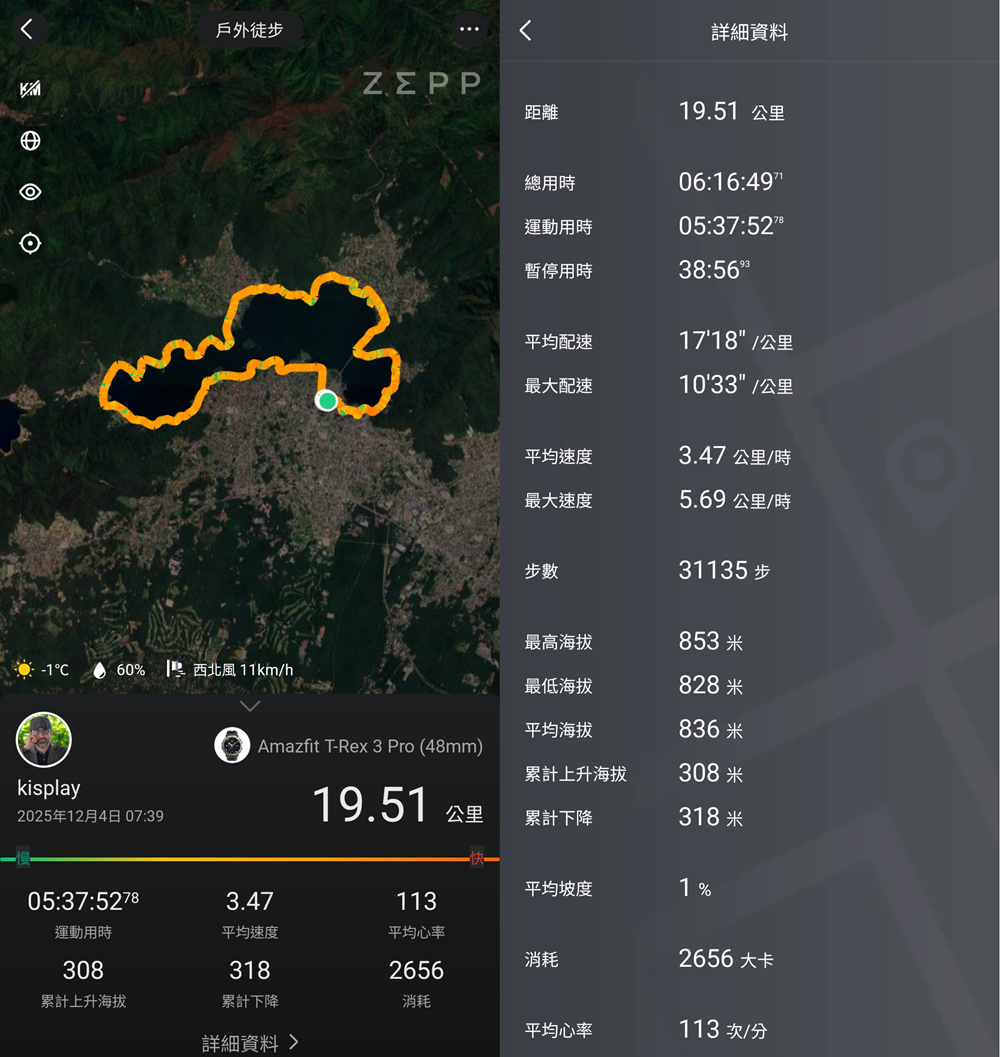Recenter the map with the target icon

(x=30, y=243)
